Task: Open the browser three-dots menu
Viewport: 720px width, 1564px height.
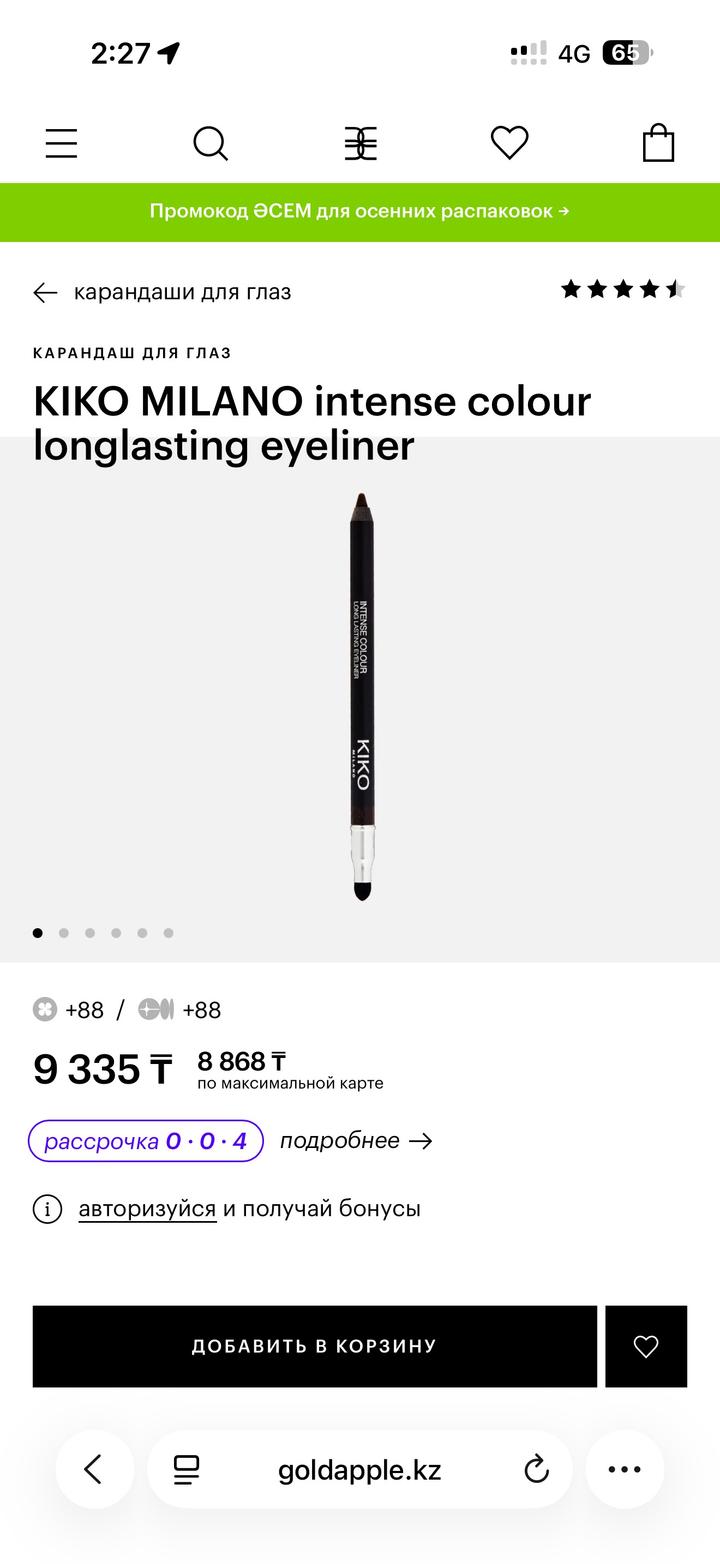Action: [x=625, y=1469]
